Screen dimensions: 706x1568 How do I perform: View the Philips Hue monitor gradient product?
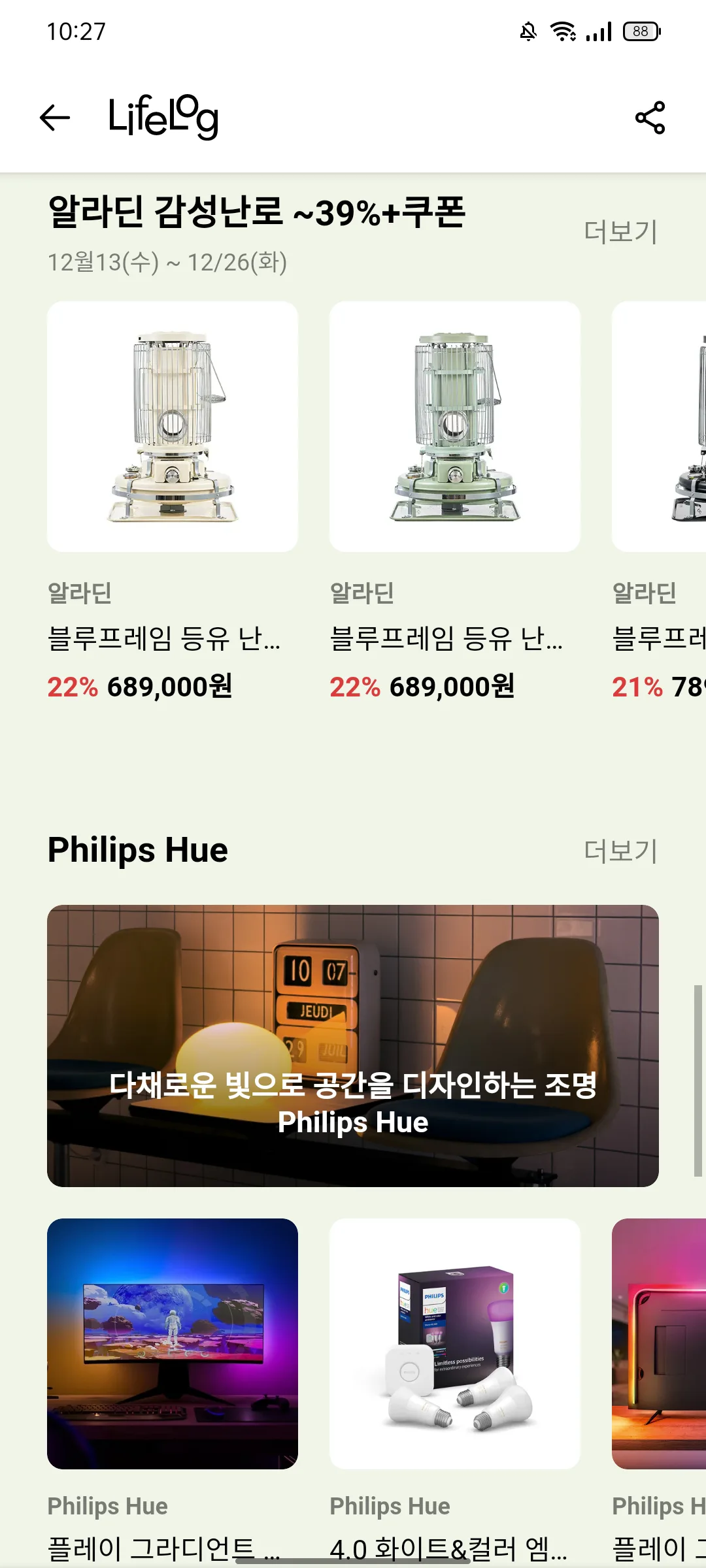click(x=173, y=1343)
